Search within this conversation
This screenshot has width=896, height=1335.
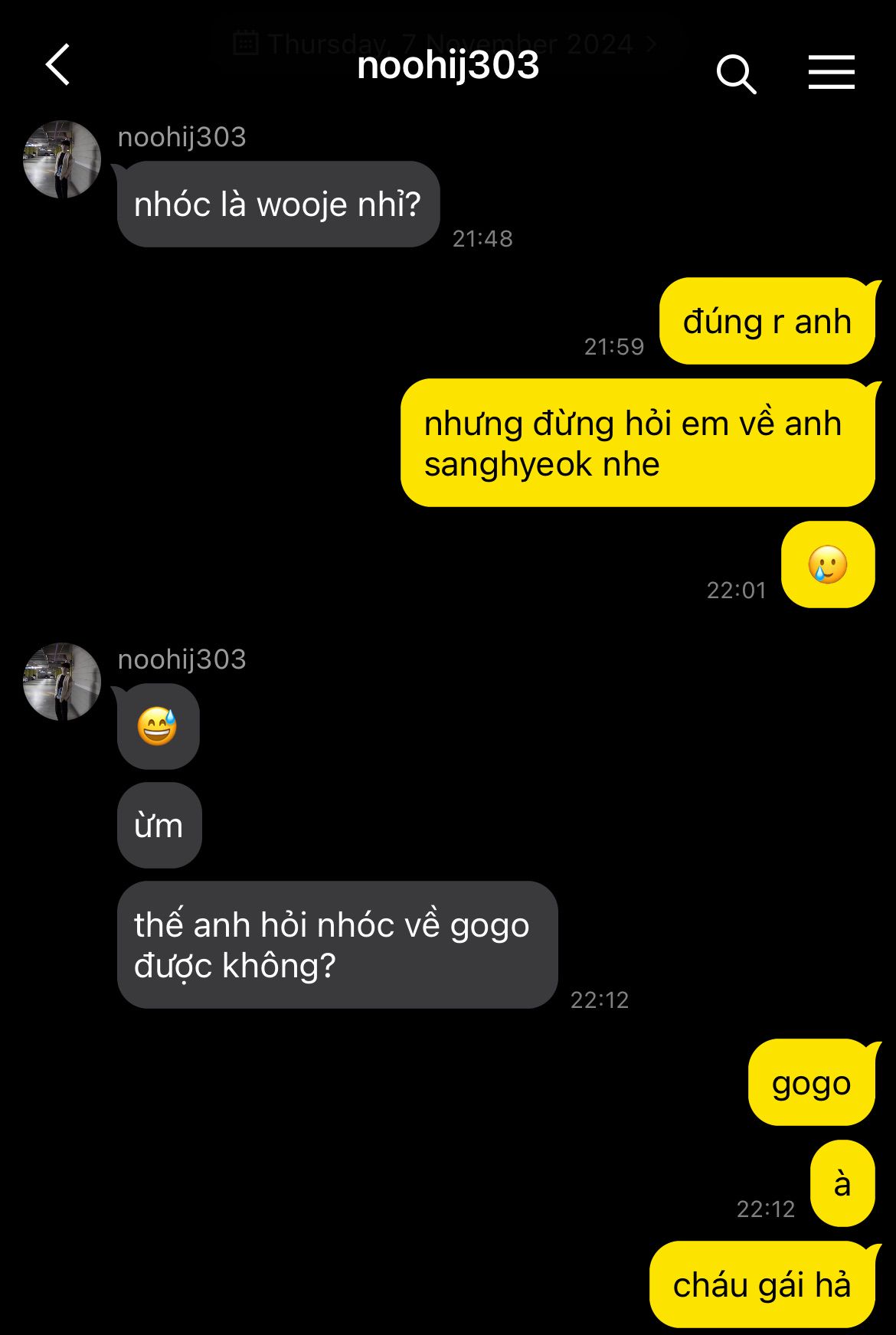(736, 74)
